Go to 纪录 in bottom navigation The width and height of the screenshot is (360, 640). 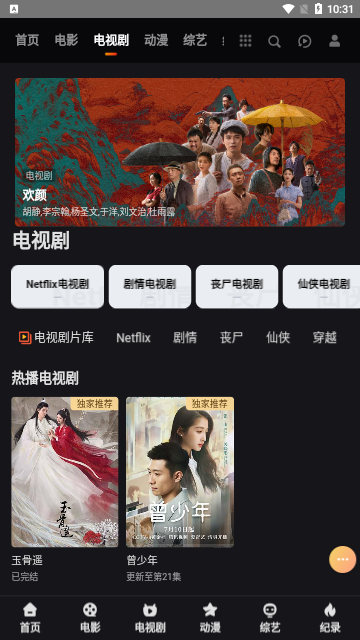coord(330,618)
